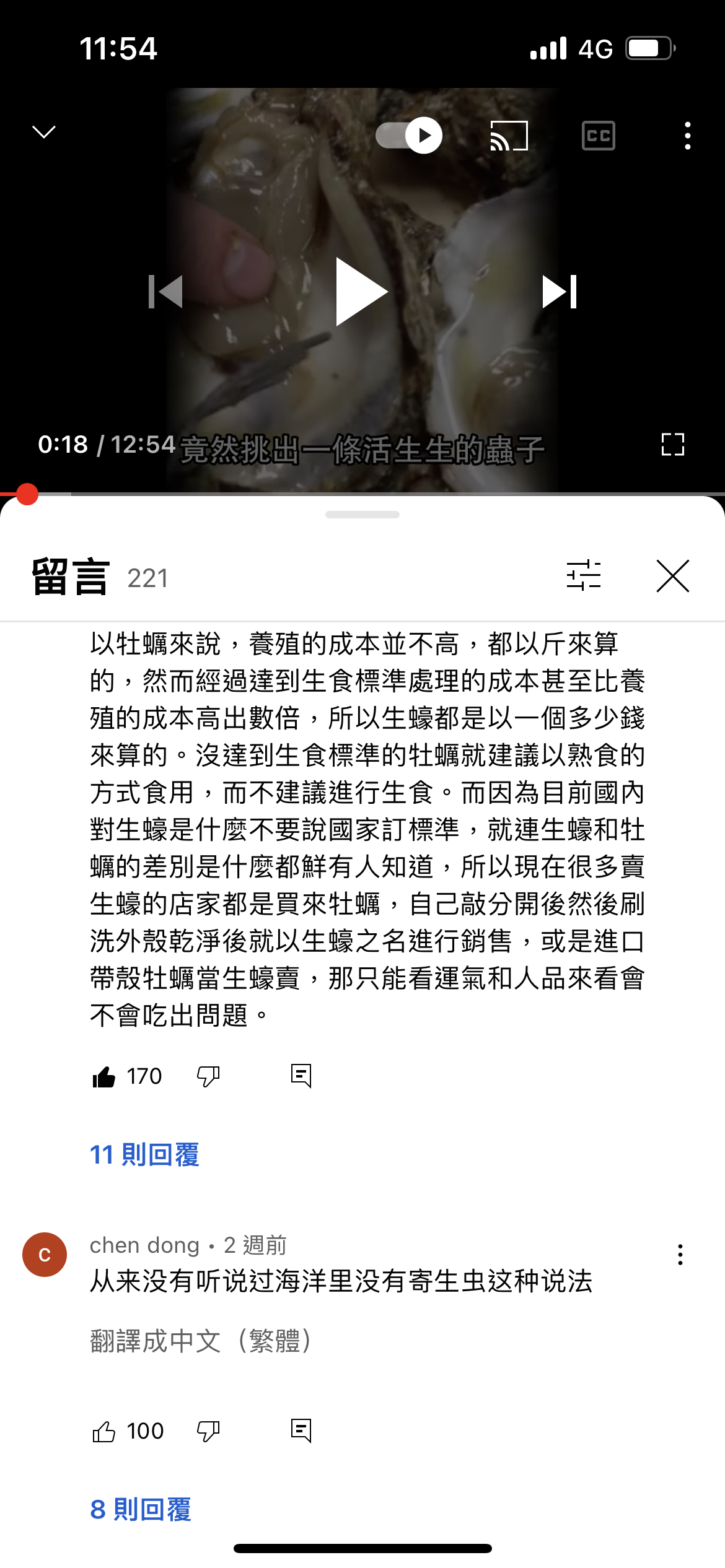Minimize the video player with the down chevron
The image size is (725, 1568).
point(43,132)
